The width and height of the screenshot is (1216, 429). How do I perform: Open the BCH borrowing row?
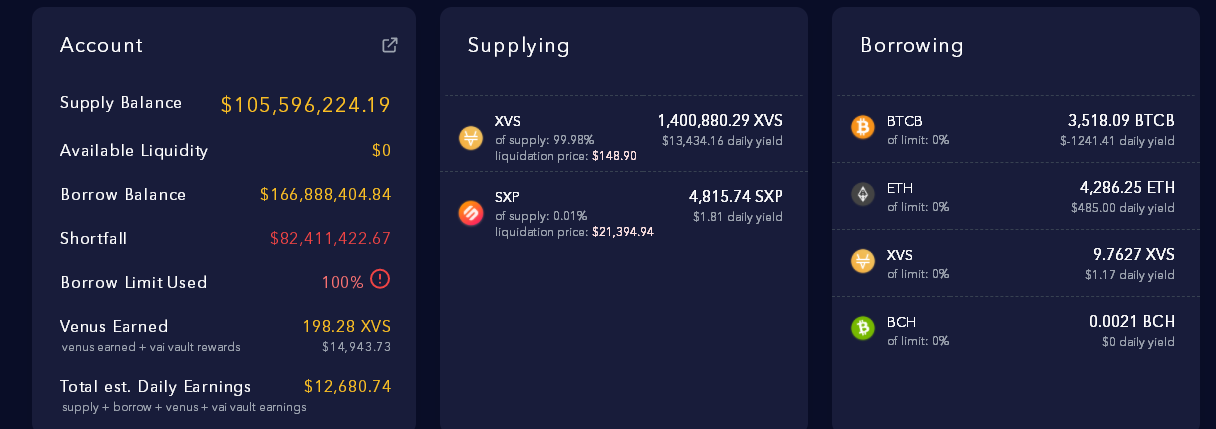[x=1014, y=330]
